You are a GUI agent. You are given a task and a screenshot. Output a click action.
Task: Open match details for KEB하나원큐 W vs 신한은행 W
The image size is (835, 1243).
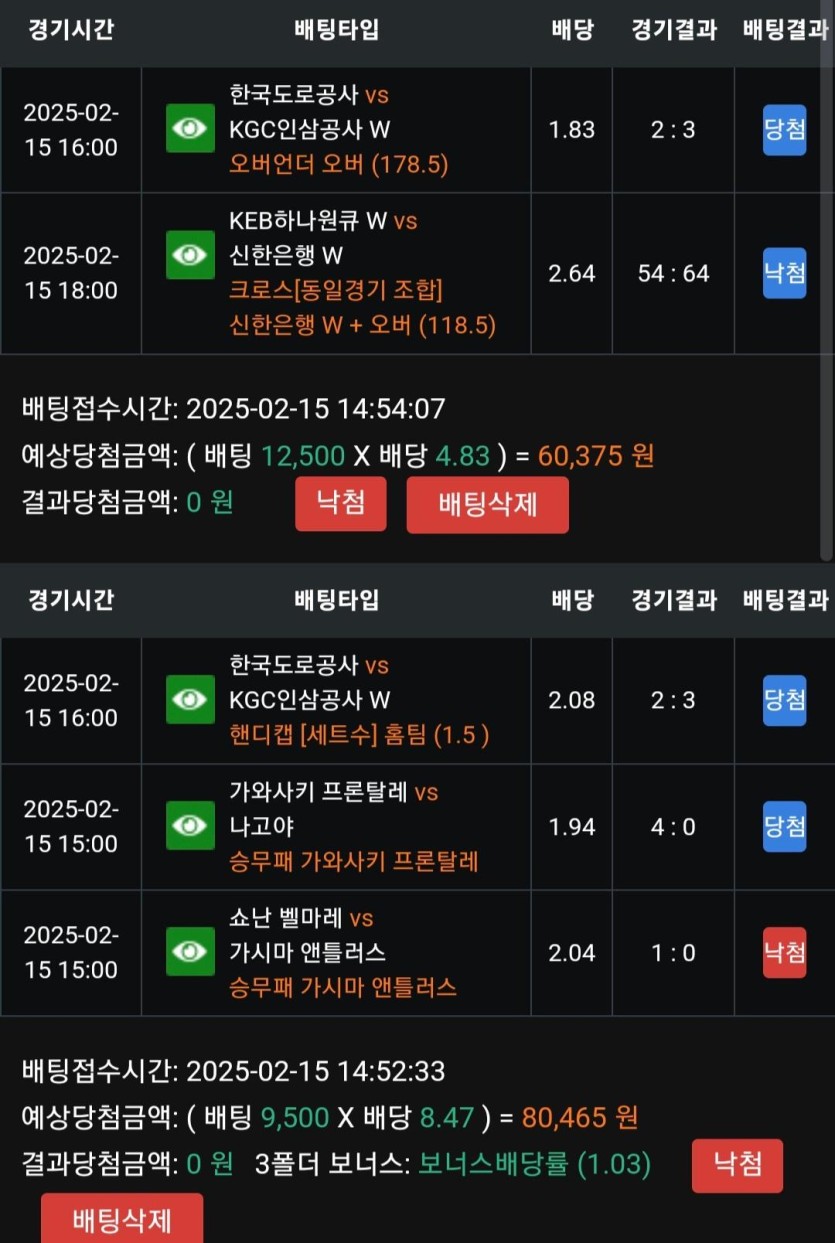190,256
